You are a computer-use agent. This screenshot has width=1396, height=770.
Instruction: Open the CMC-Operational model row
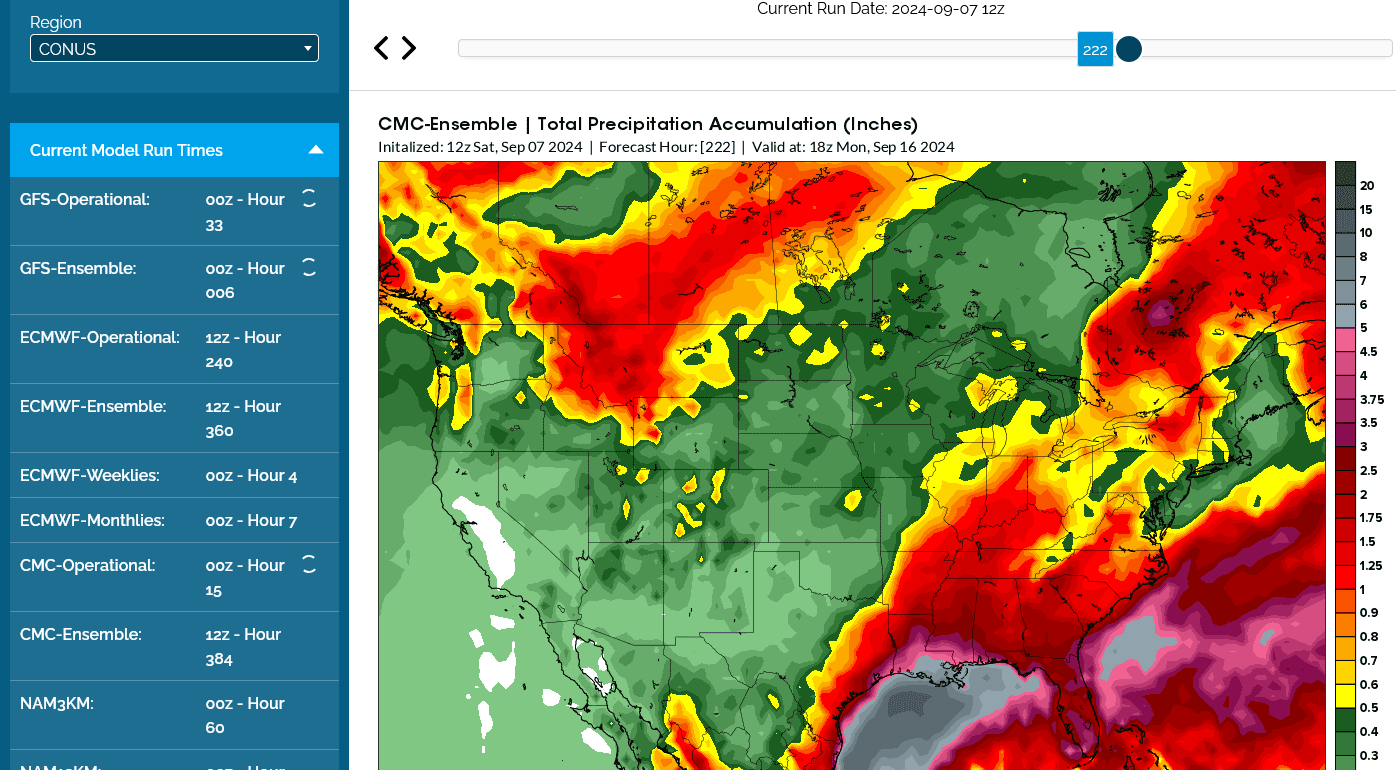[x=174, y=578]
